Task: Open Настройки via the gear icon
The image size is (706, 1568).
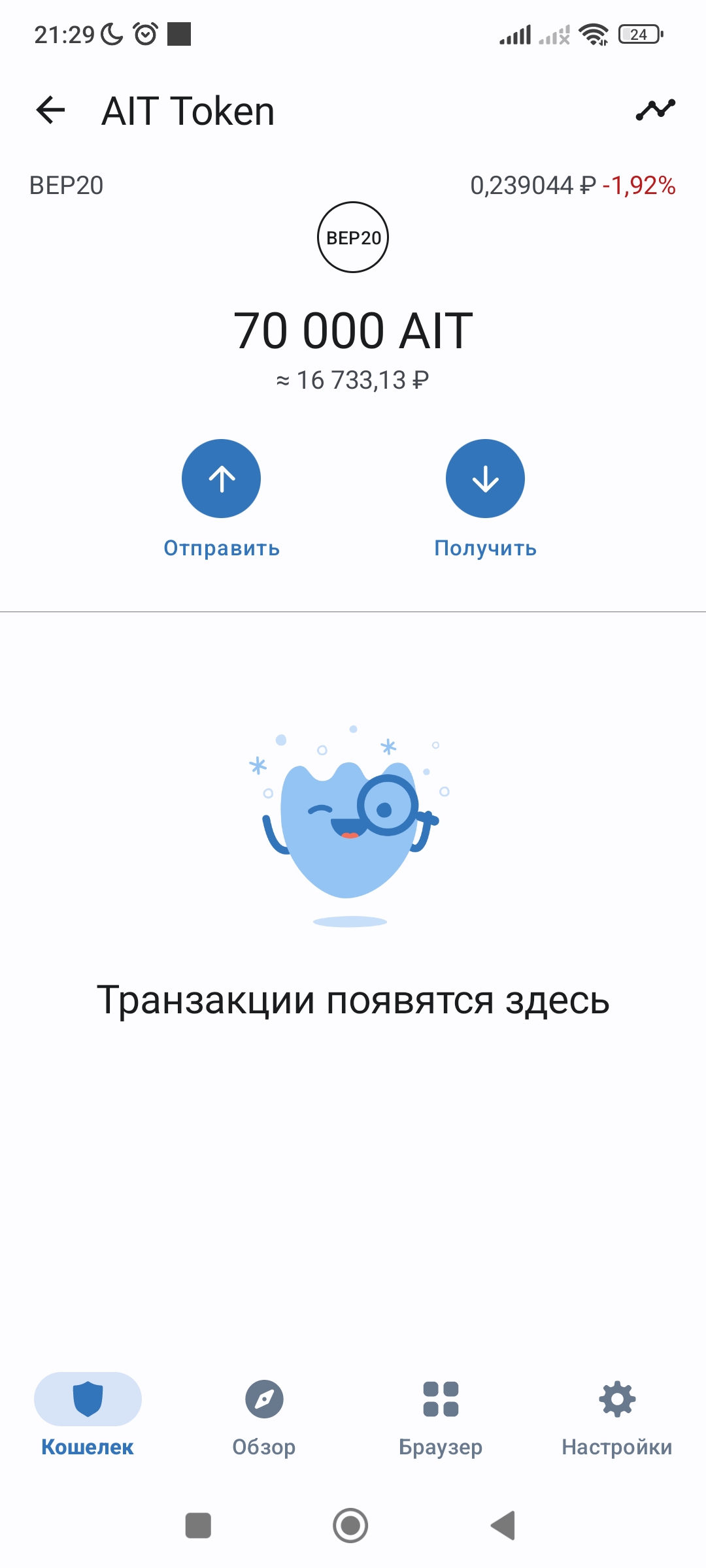Action: (x=616, y=1399)
